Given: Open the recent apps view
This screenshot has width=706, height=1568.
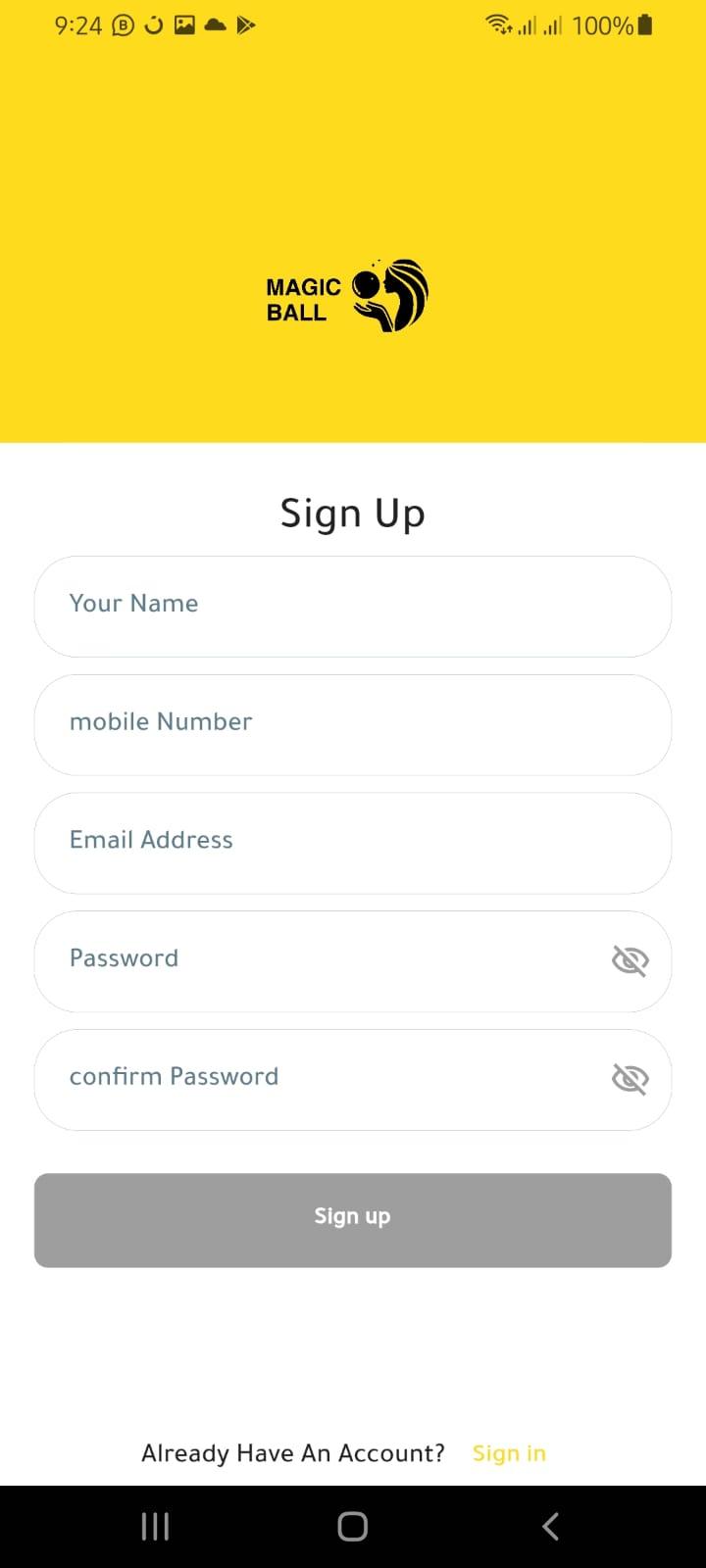Looking at the screenshot, I should pyautogui.click(x=155, y=1526).
